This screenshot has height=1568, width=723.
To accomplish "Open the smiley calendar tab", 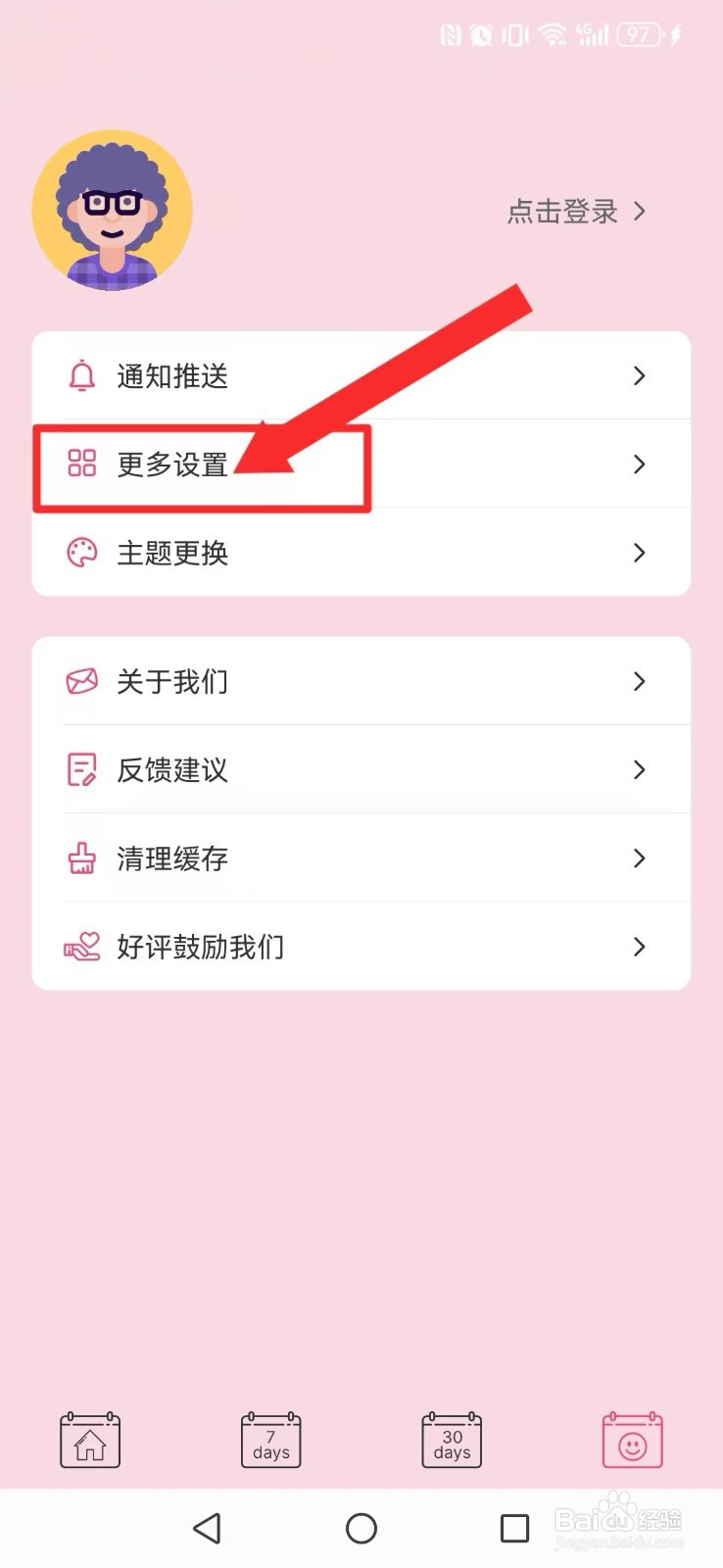I will [633, 1439].
